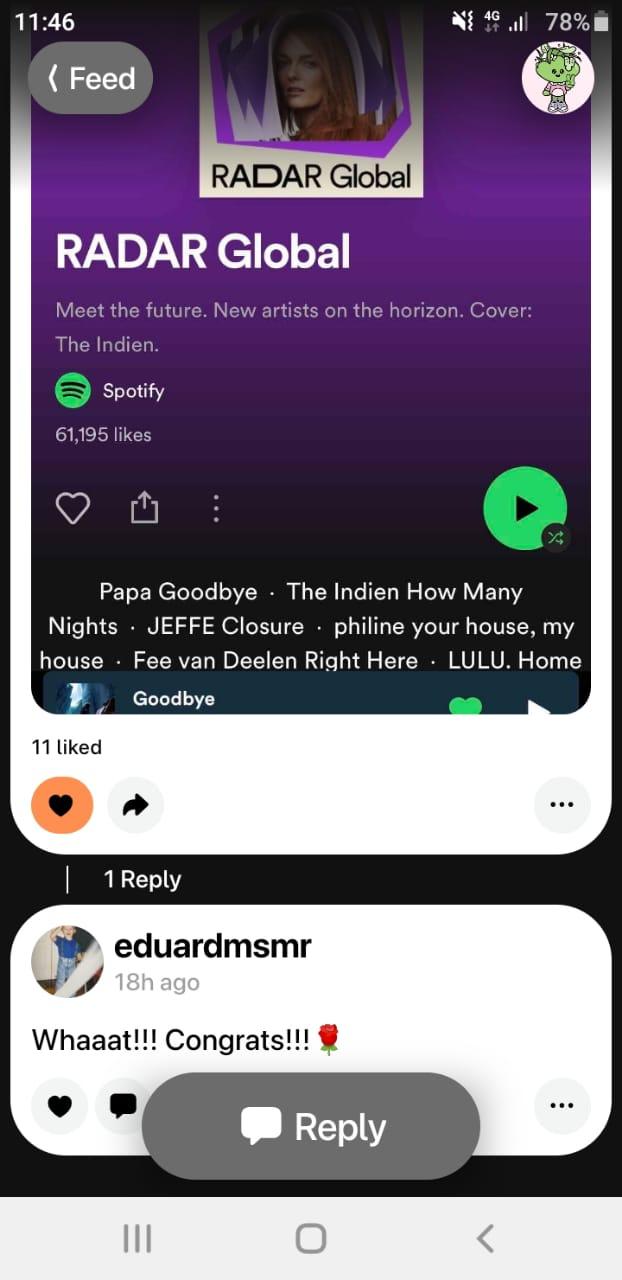The width and height of the screenshot is (622, 1280).
Task: Tap the Reply button
Action: 311,1127
